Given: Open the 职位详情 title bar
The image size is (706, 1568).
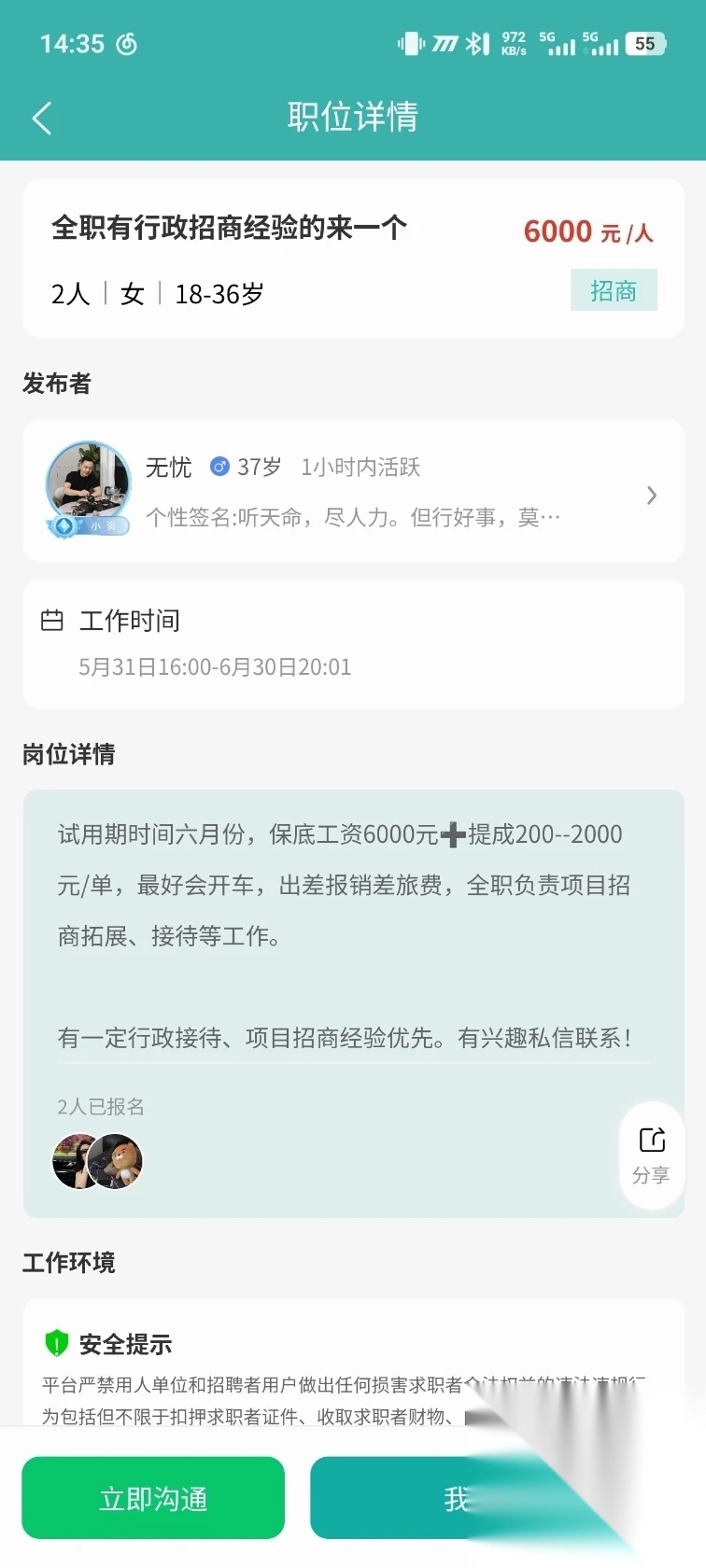Looking at the screenshot, I should point(353,118).
